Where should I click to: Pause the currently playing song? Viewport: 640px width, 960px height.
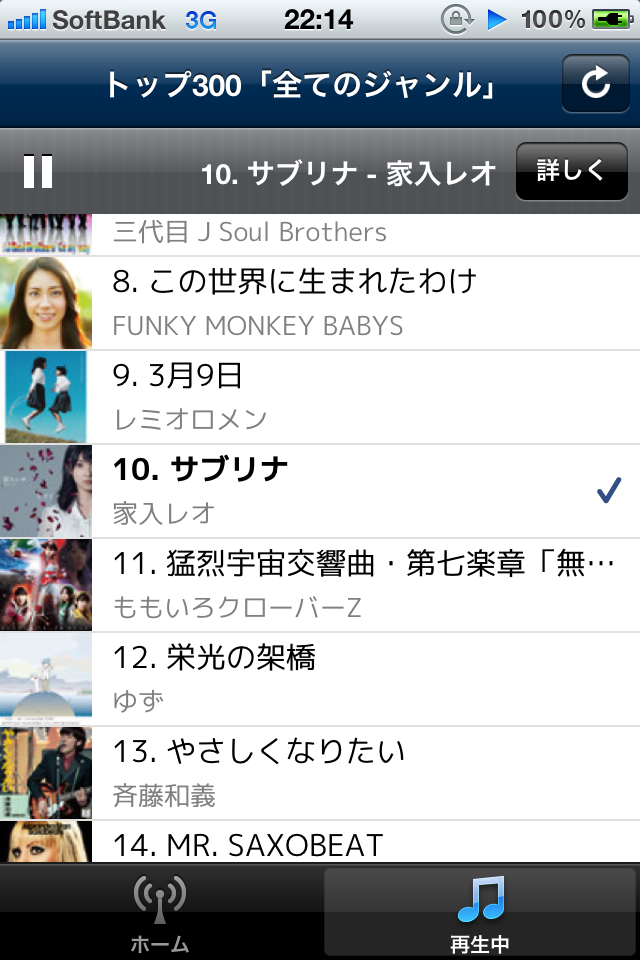(38, 172)
